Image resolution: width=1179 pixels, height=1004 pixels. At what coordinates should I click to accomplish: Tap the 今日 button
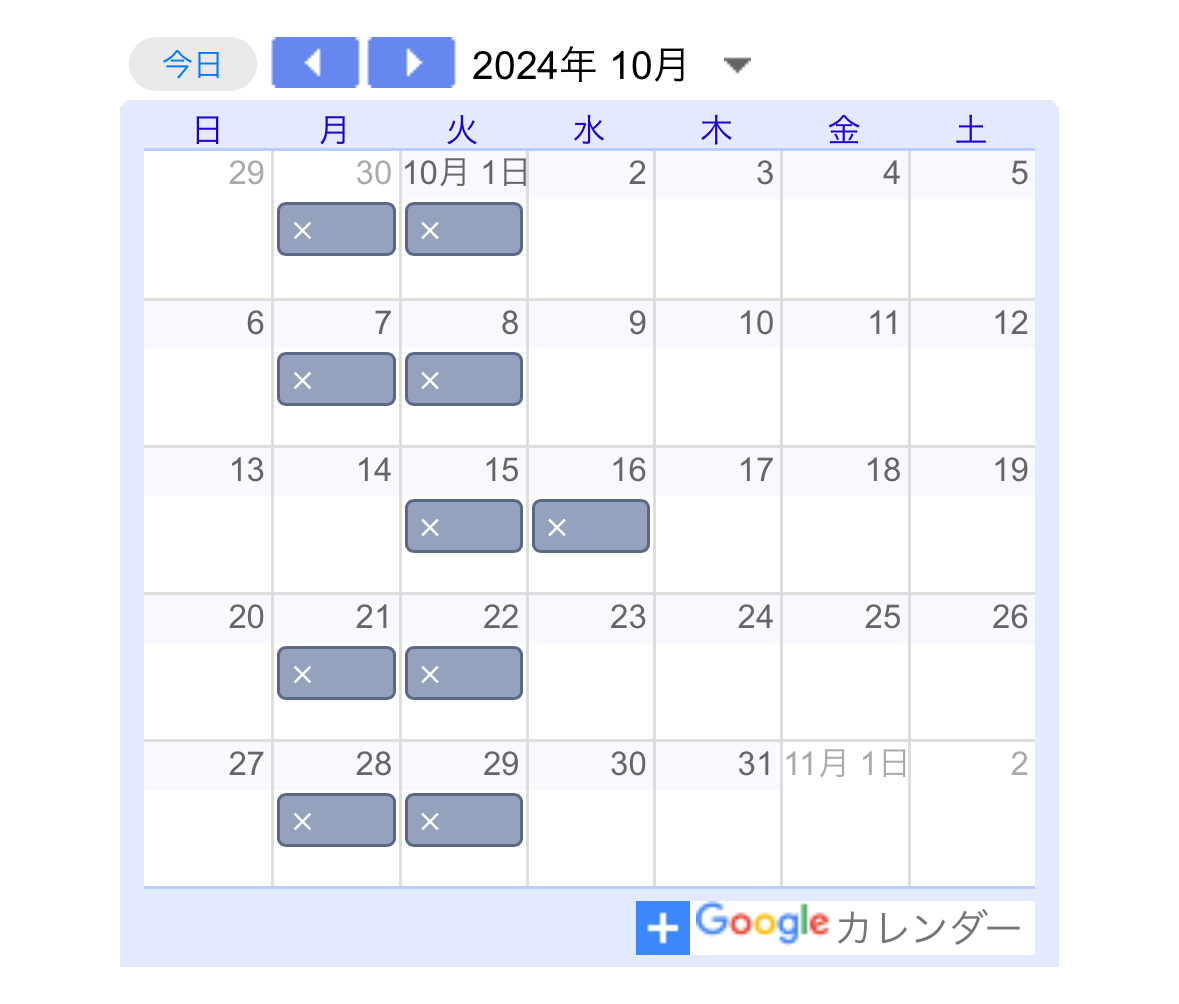192,65
